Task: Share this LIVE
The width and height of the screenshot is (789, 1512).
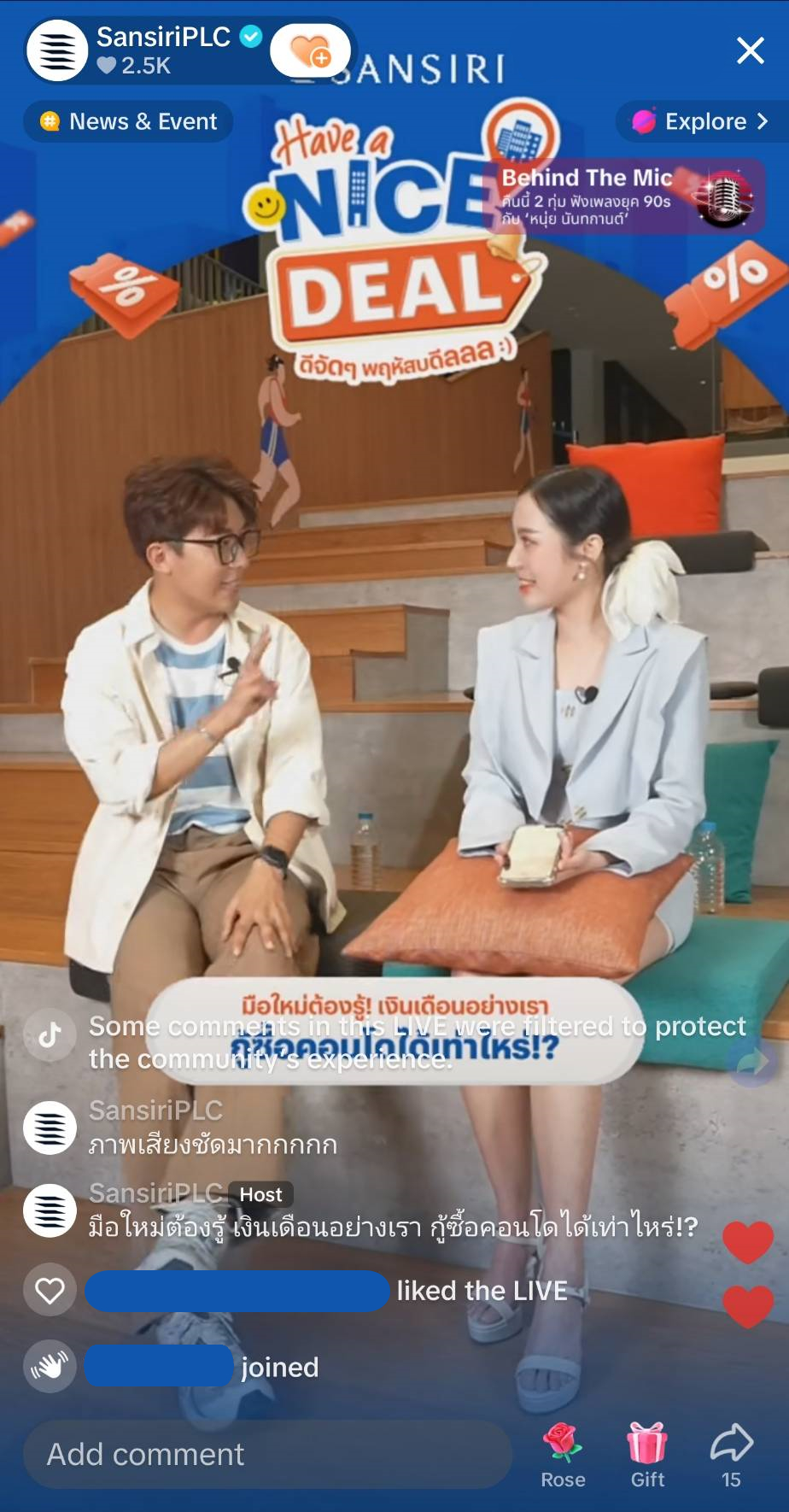Action: (731, 1454)
